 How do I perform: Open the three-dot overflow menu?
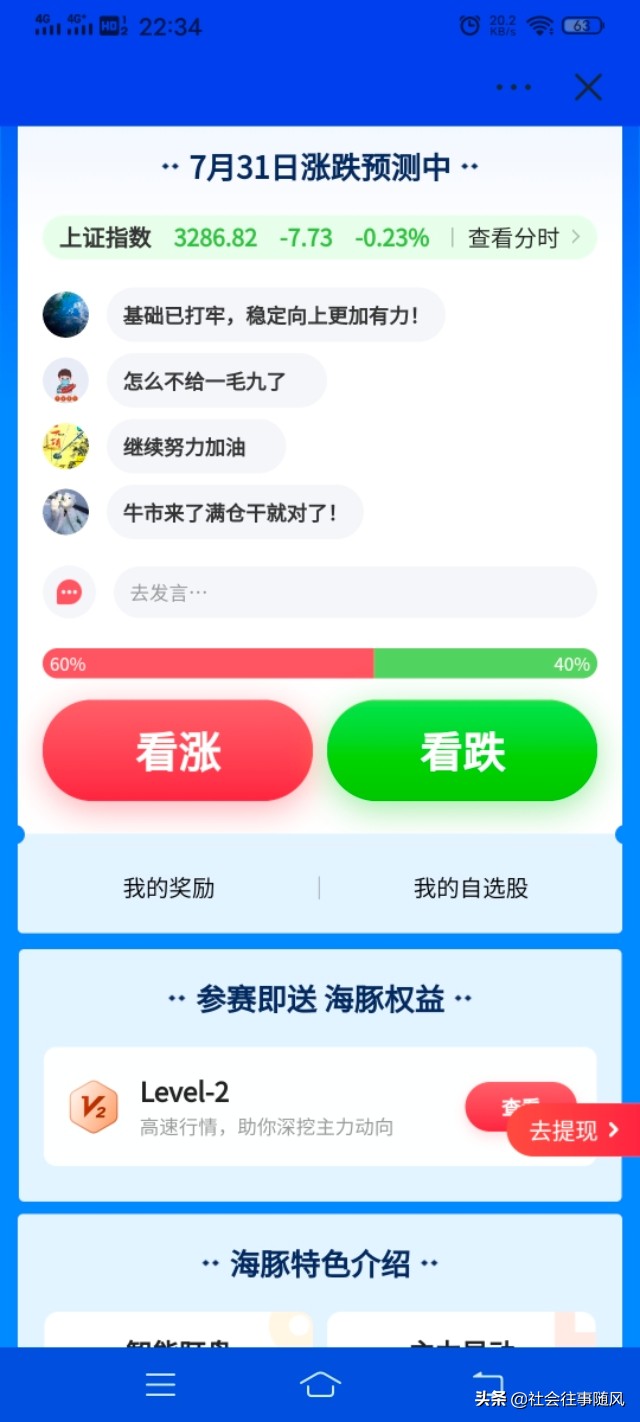pos(513,88)
